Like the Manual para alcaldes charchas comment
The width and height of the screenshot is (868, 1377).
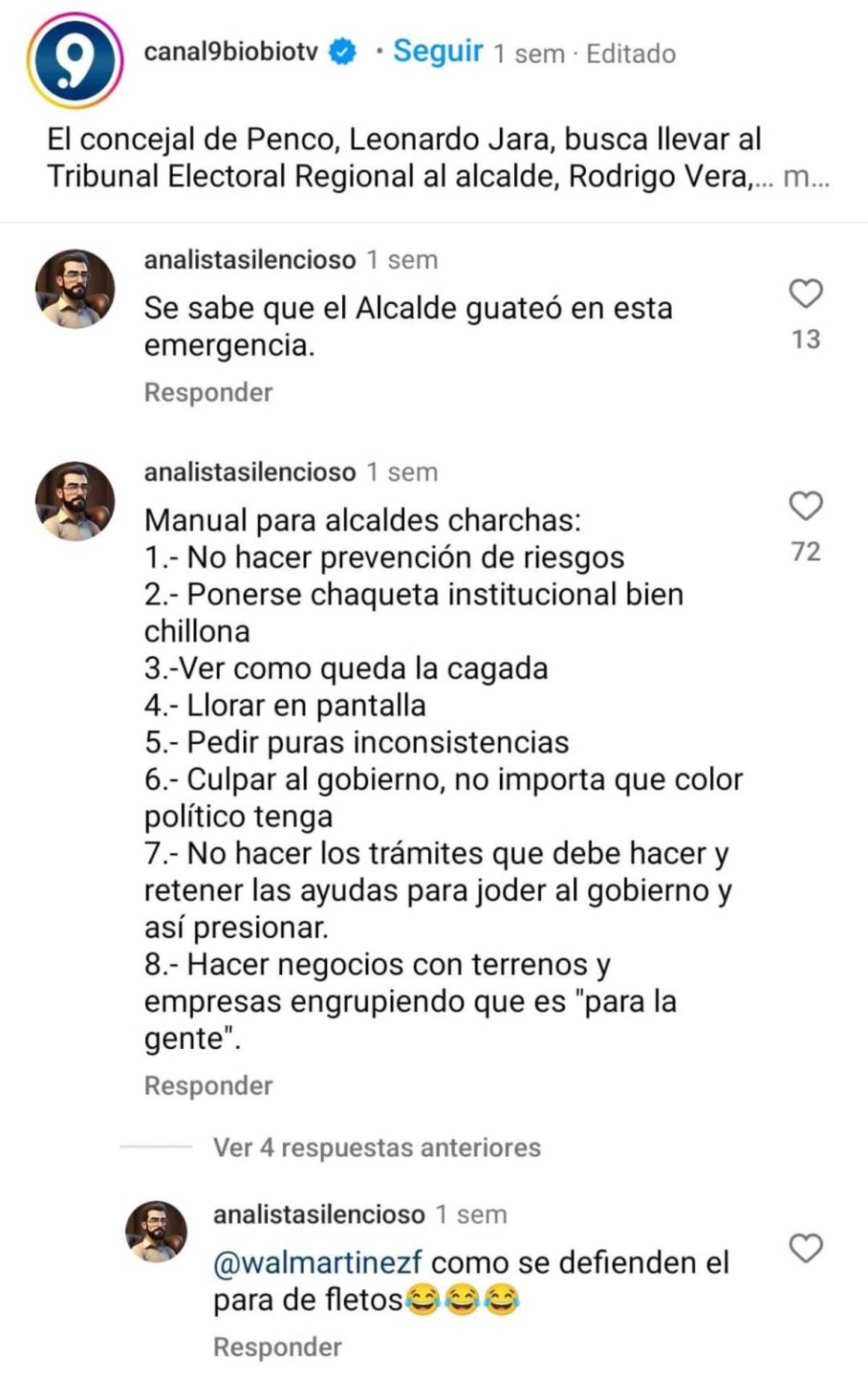coord(806,506)
